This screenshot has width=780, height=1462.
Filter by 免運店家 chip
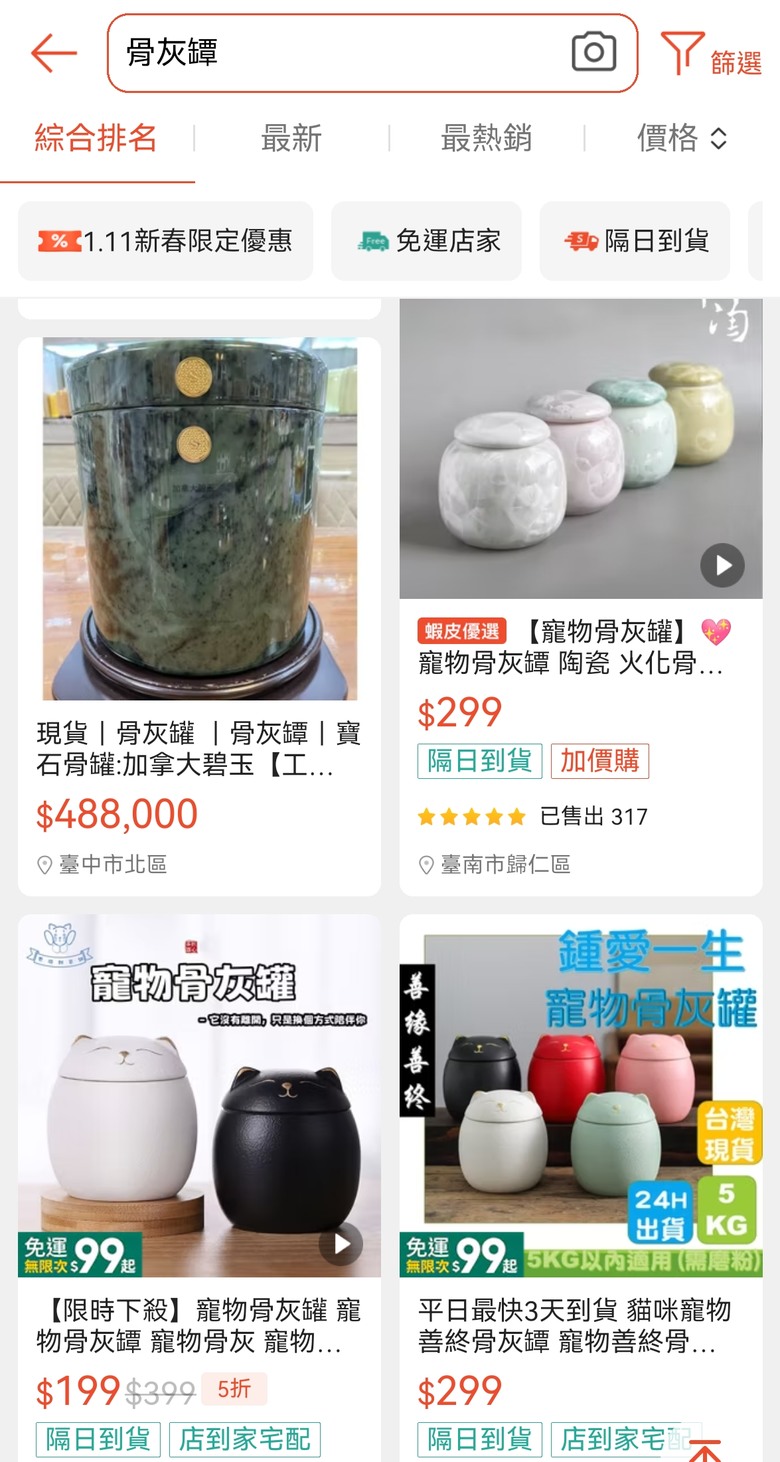pos(427,241)
